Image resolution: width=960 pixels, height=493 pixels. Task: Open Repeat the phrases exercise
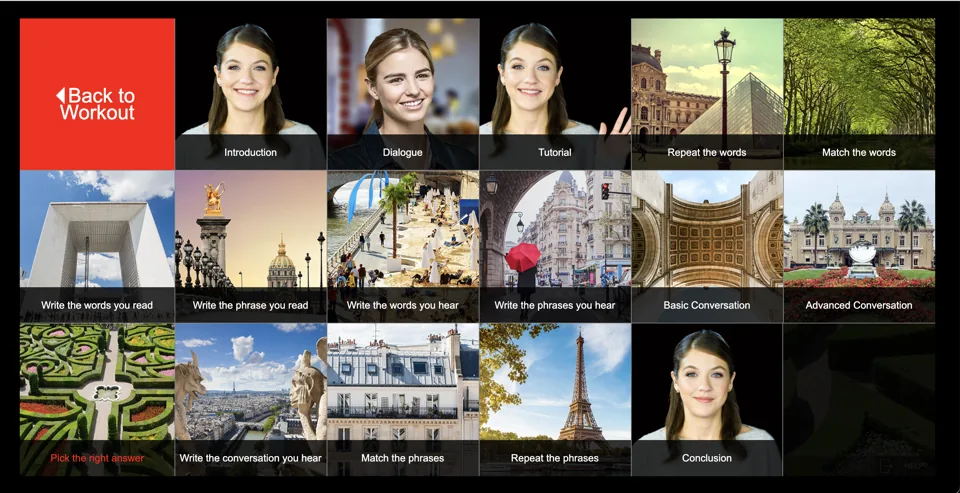point(554,398)
